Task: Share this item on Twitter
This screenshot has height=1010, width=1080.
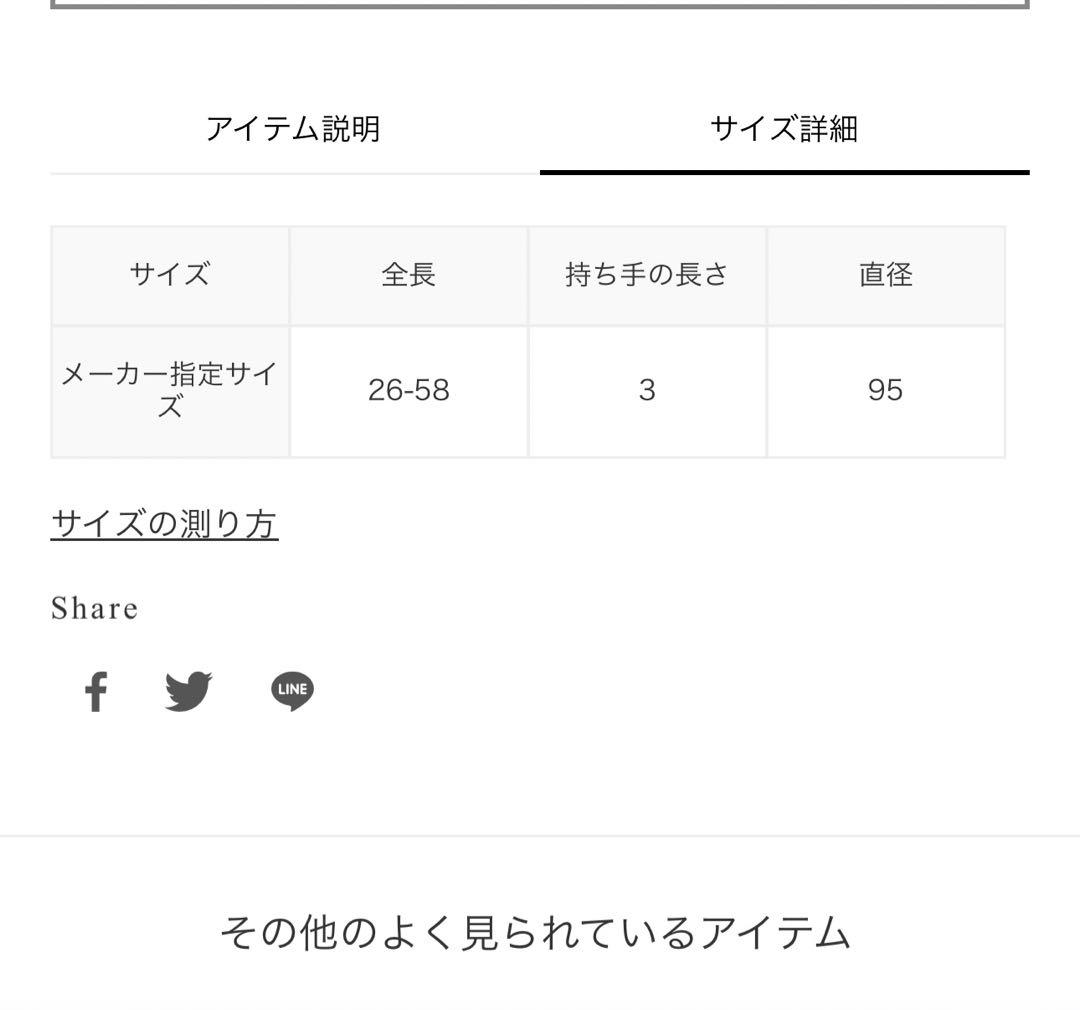Action: pos(188,691)
